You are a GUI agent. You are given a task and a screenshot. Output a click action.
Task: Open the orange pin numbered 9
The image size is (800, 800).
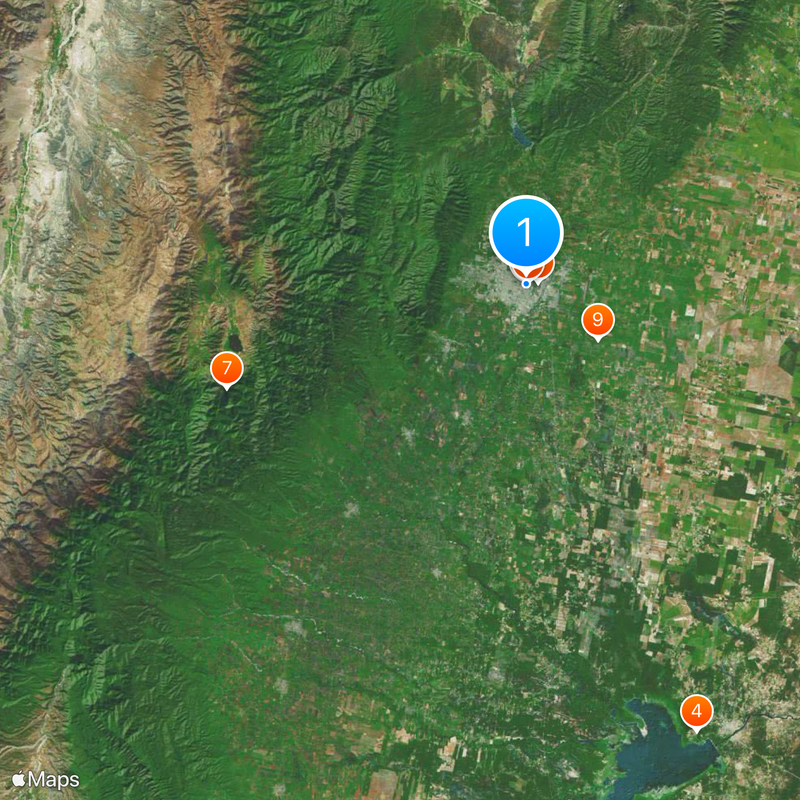pyautogui.click(x=597, y=320)
